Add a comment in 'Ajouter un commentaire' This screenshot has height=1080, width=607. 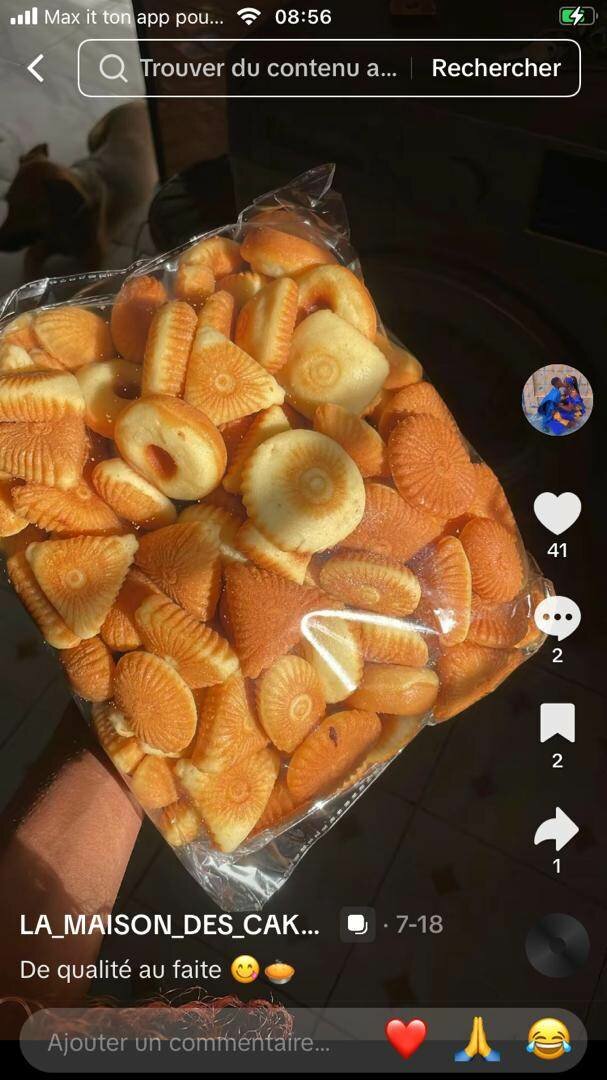[190, 1043]
